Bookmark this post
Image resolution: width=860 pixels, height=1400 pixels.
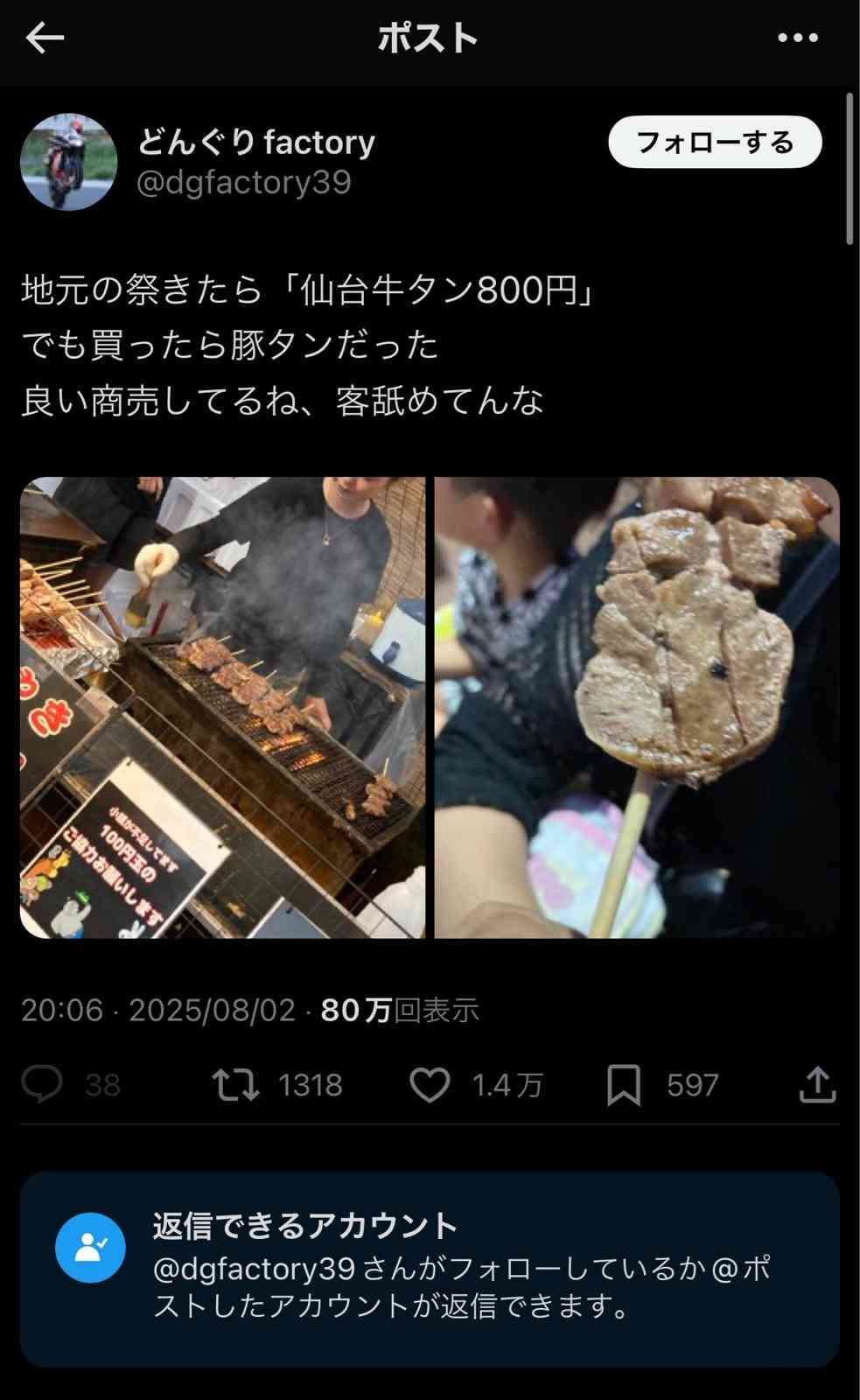point(624,1085)
